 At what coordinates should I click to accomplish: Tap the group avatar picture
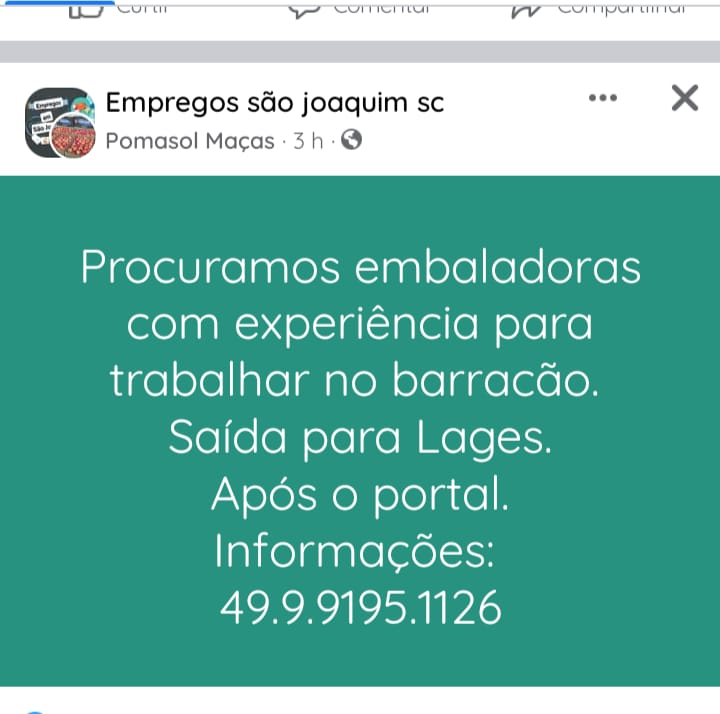click(x=60, y=123)
